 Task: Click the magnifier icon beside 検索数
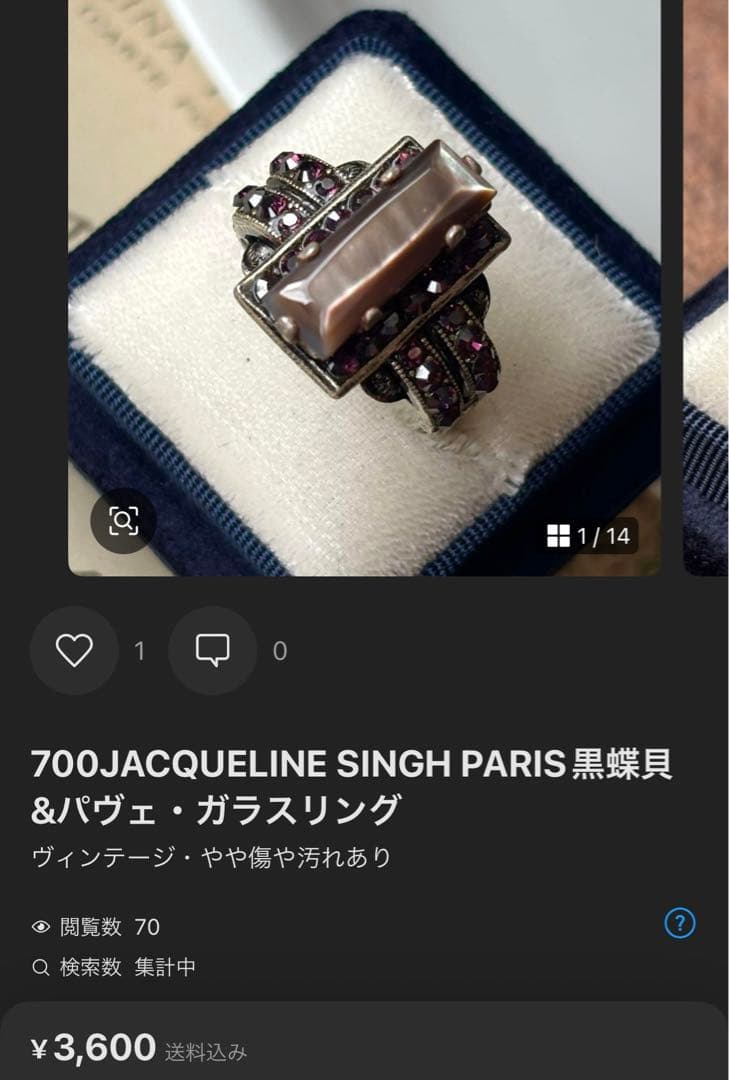click(41, 968)
